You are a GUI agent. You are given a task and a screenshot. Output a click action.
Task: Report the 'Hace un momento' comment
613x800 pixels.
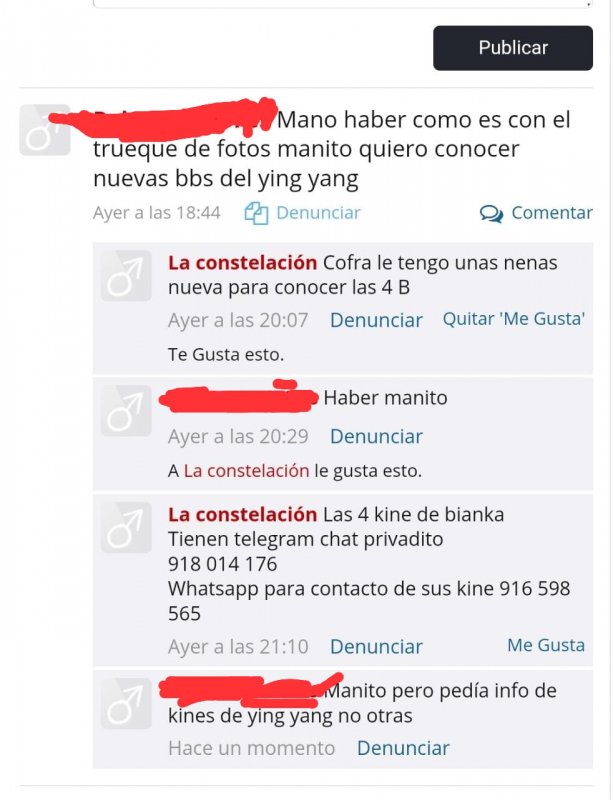(x=403, y=748)
